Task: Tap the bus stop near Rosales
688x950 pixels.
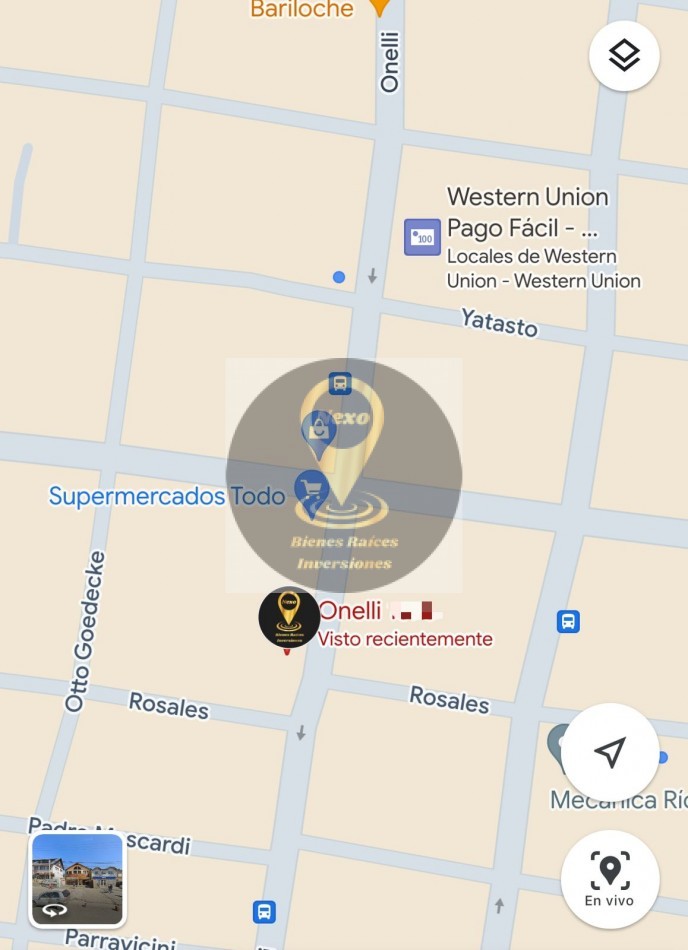Action: (568, 622)
